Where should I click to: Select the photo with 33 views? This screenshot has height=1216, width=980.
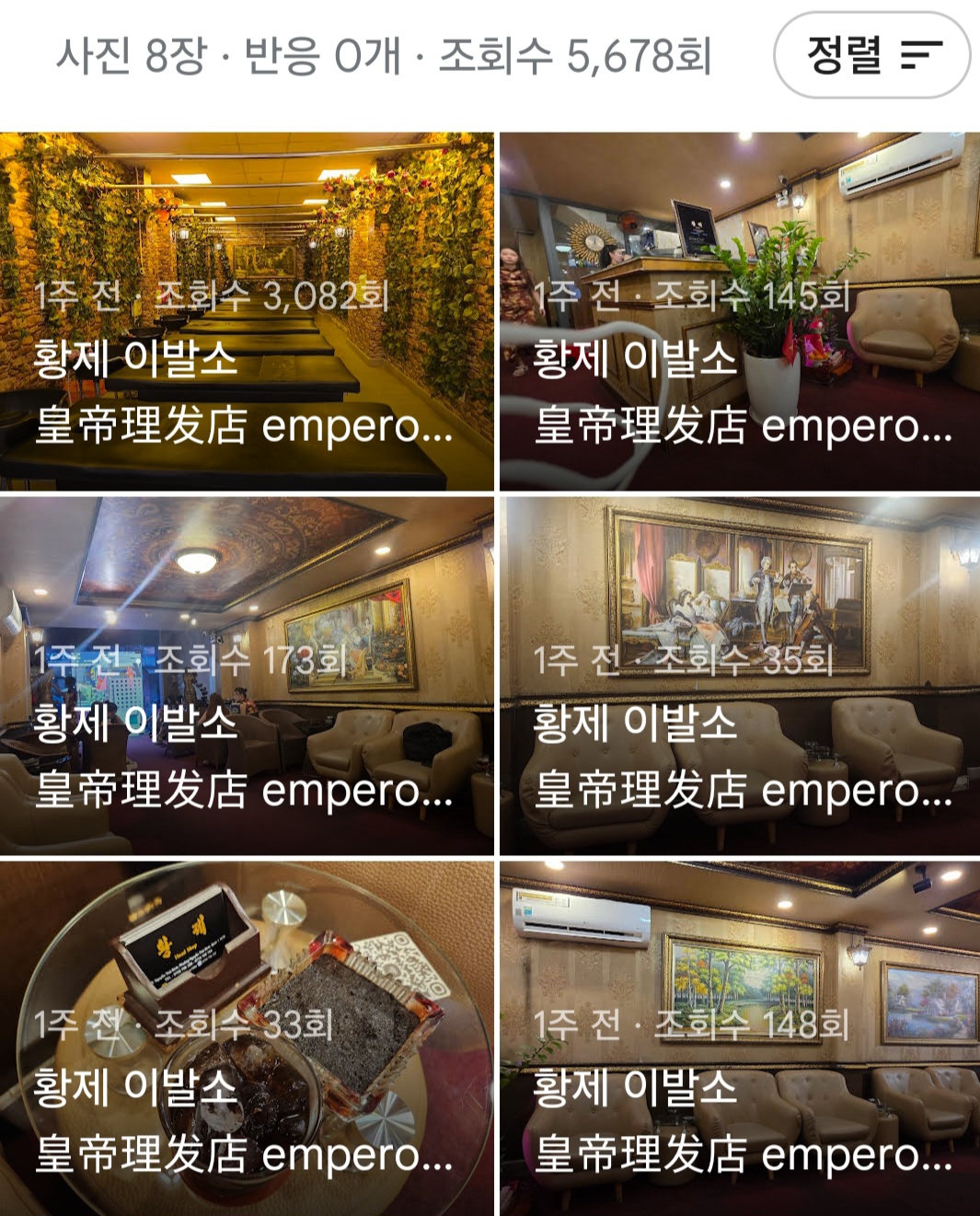coord(247,1038)
